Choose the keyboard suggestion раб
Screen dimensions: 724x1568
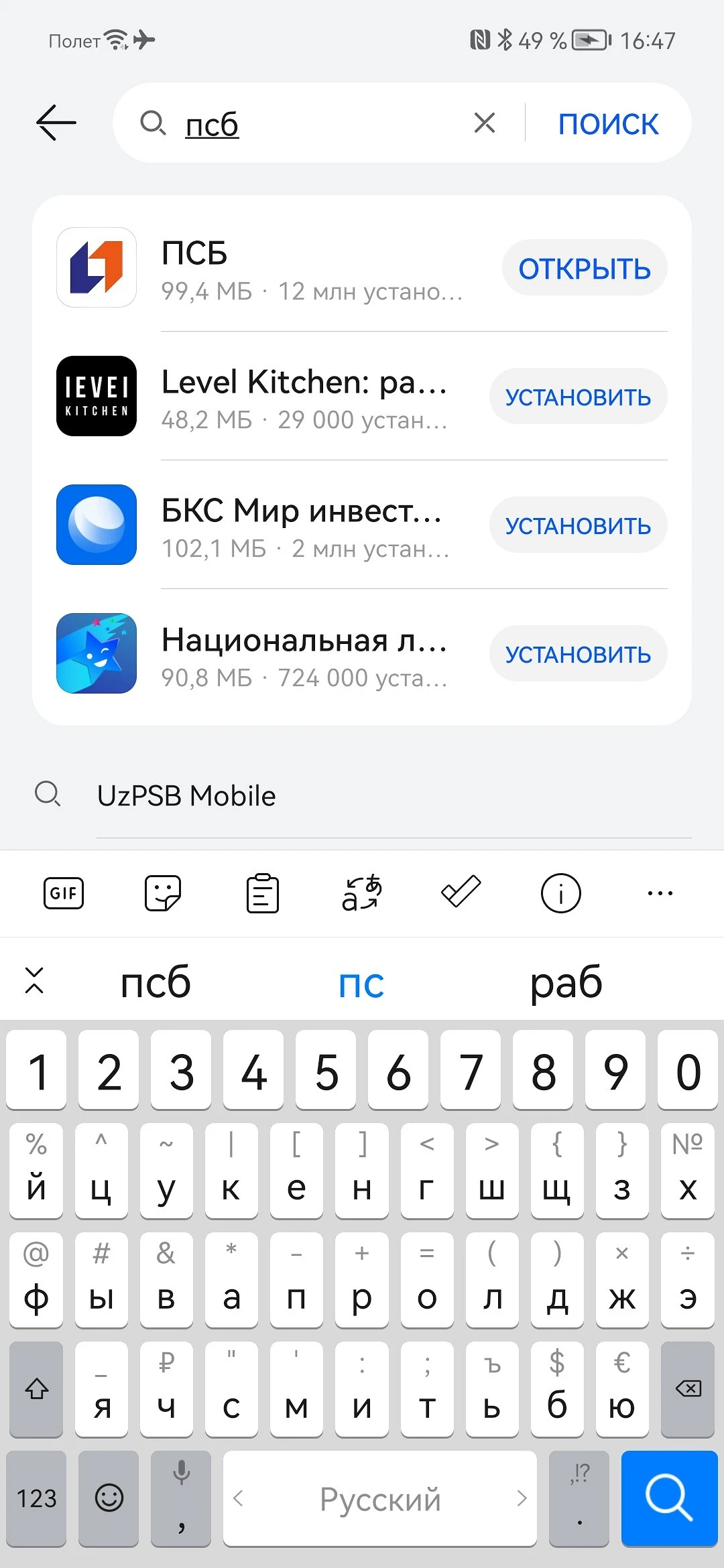click(x=566, y=982)
